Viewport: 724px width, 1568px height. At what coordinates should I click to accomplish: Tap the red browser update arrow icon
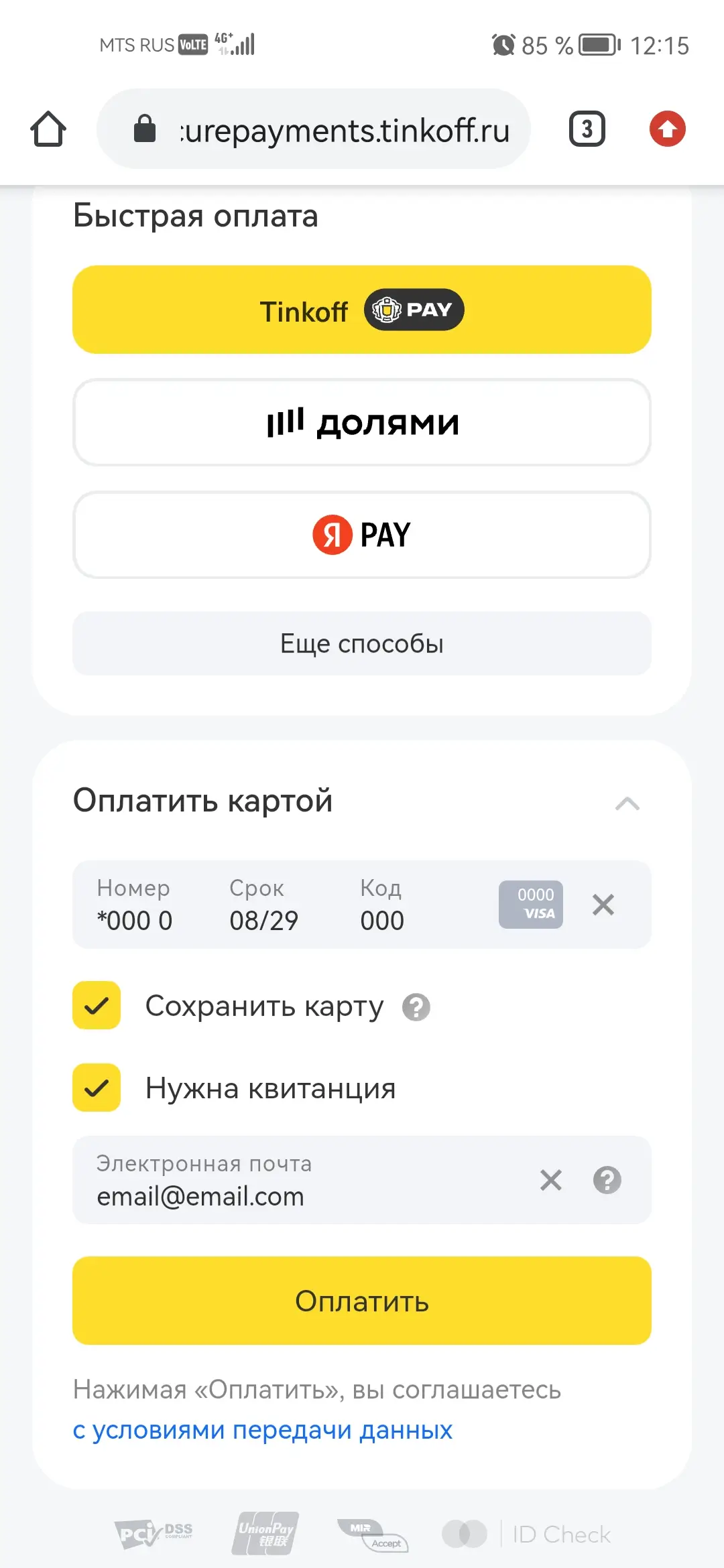[667, 129]
